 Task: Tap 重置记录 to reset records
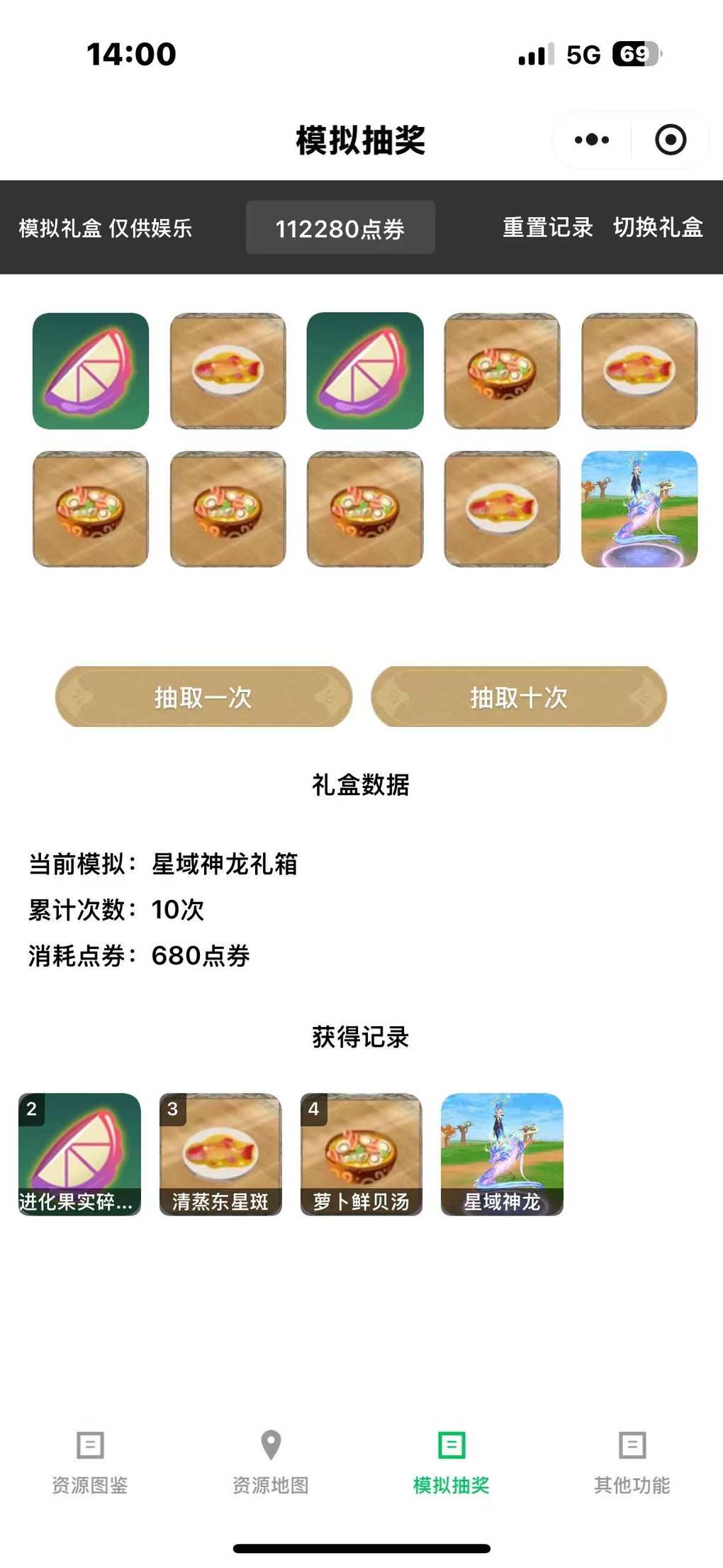click(547, 228)
